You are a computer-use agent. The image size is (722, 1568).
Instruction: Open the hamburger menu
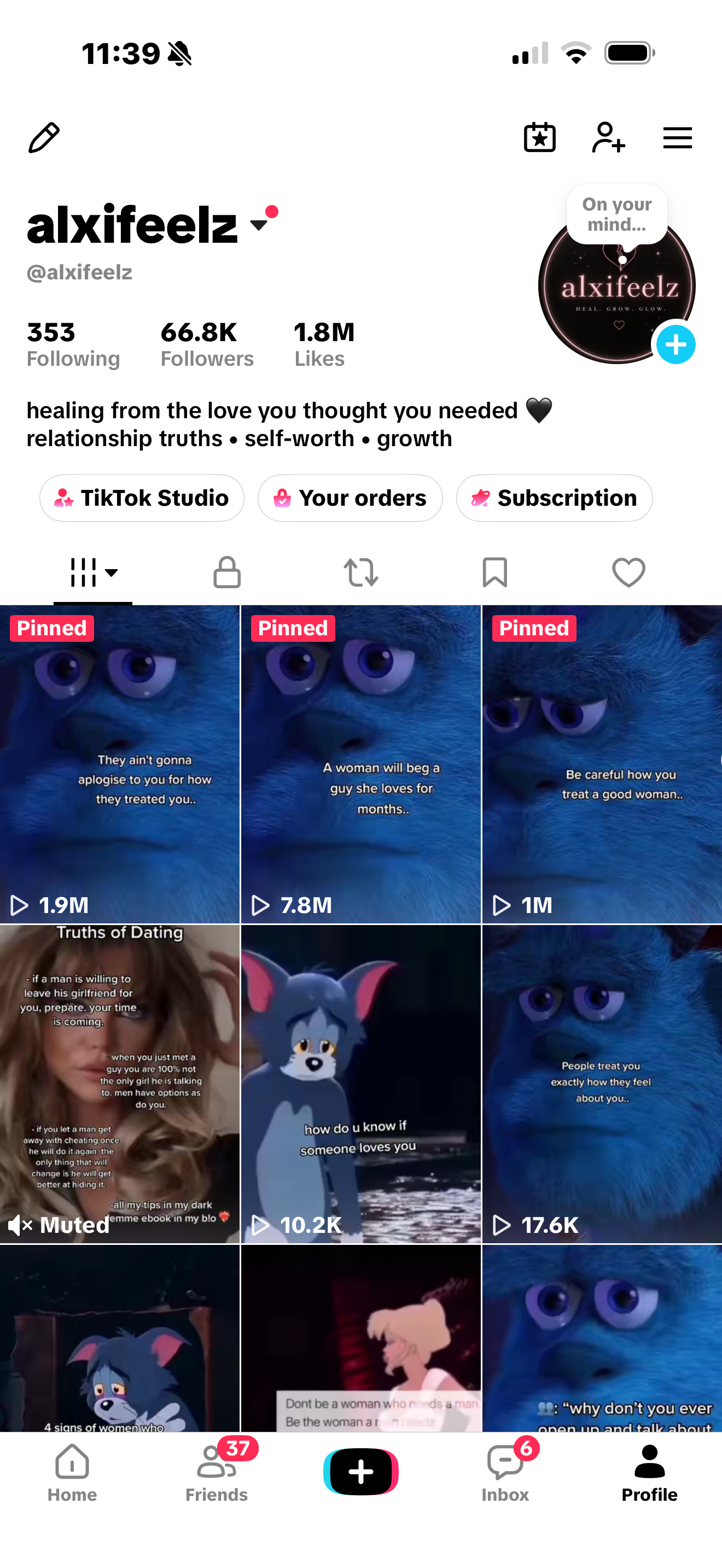click(x=678, y=138)
